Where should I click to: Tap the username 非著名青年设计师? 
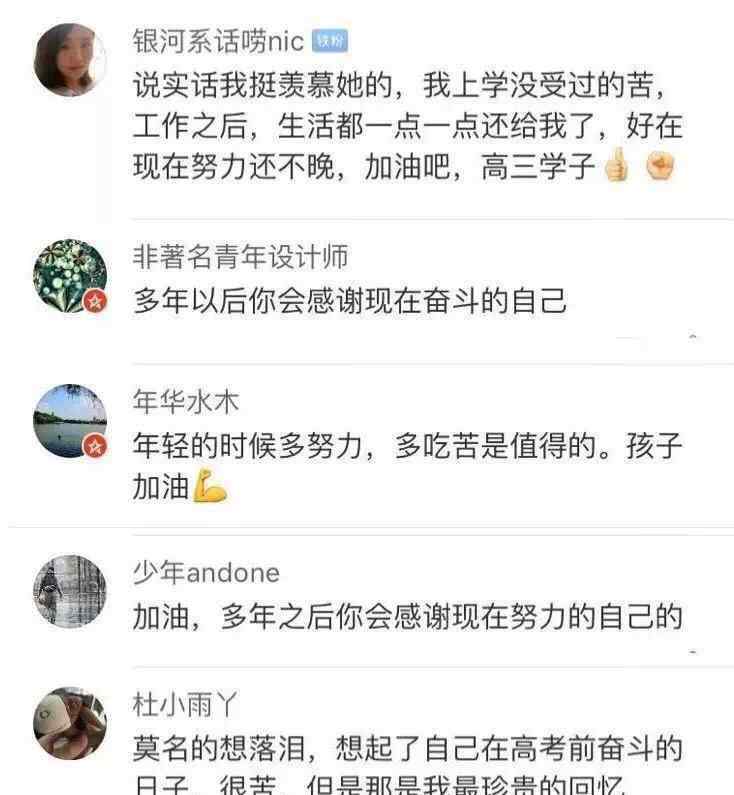[240, 257]
